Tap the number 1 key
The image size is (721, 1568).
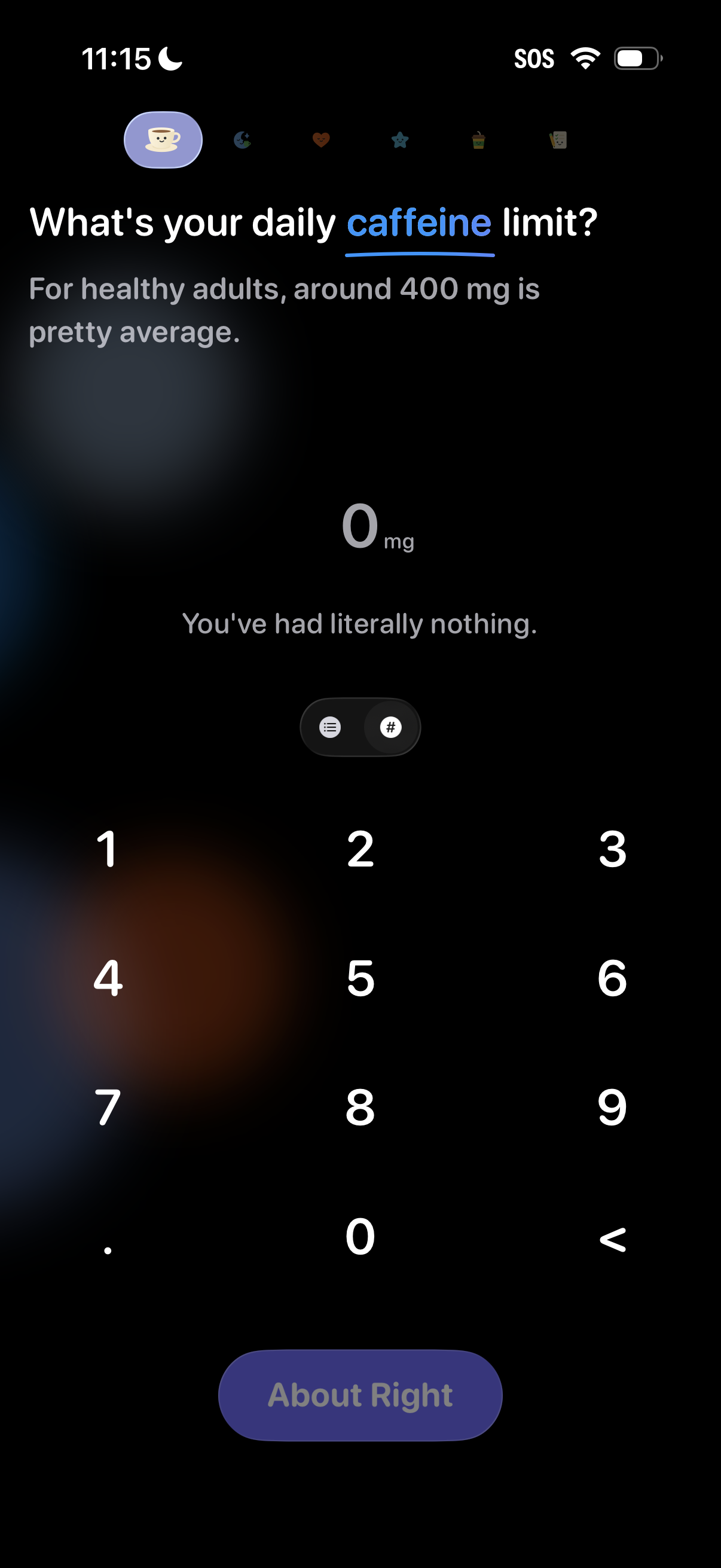coord(108,849)
